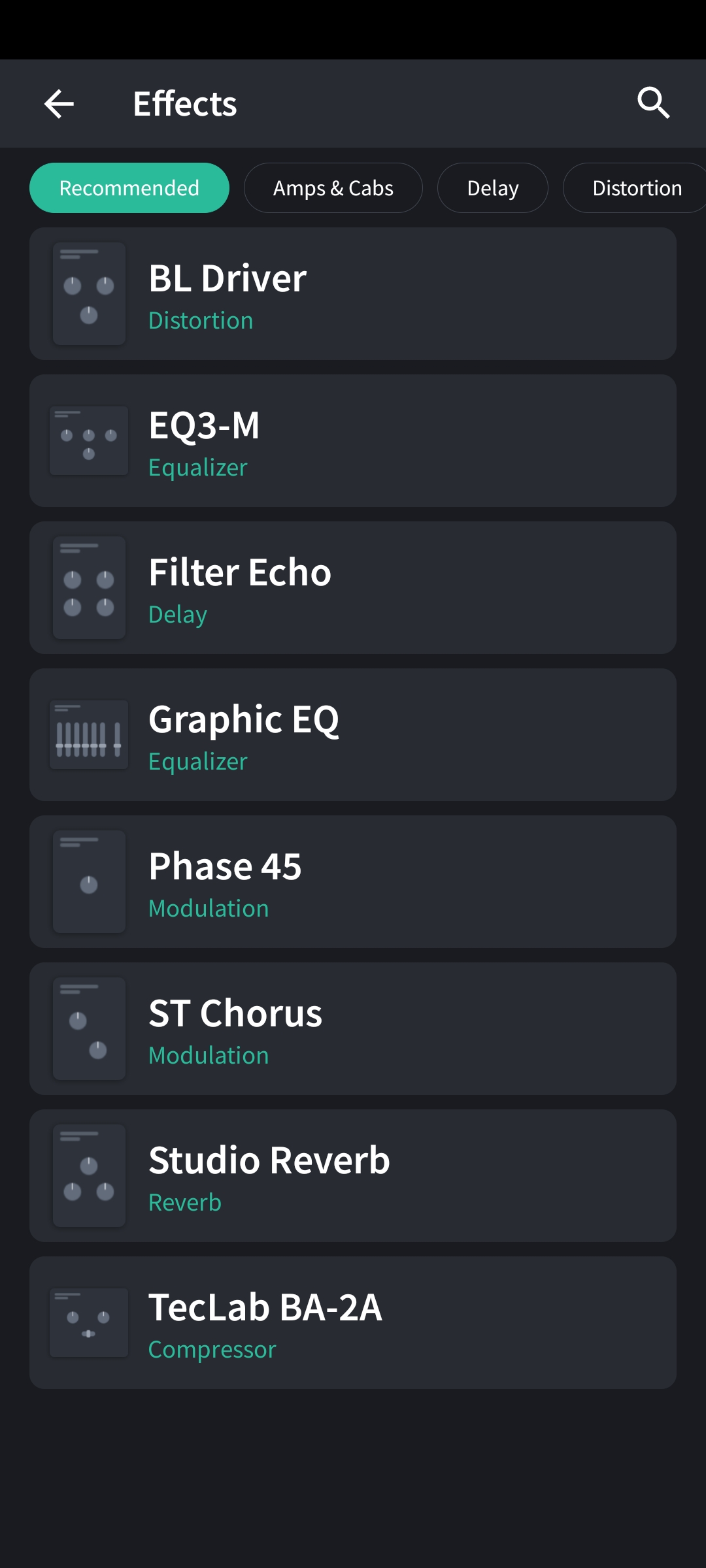Open the search icon
The height and width of the screenshot is (1568, 706).
click(654, 103)
